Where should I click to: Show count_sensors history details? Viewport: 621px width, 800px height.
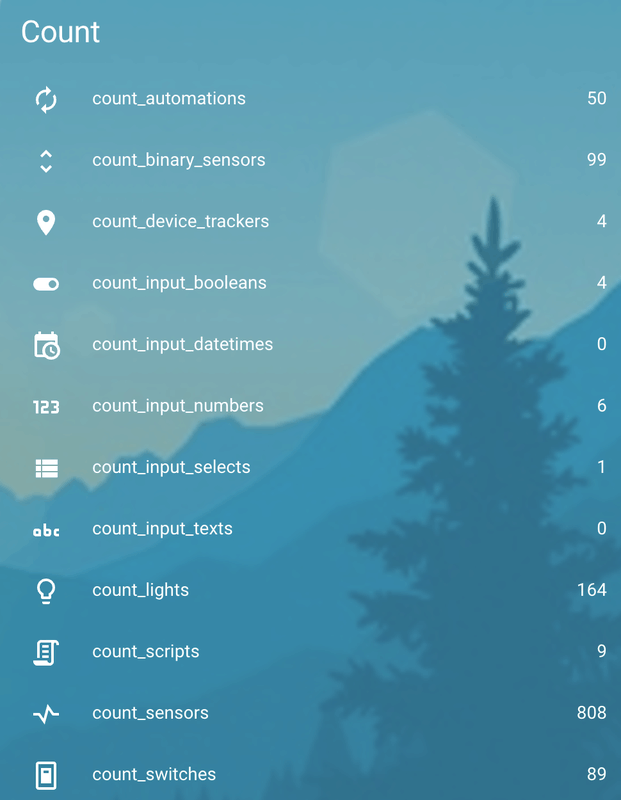click(150, 713)
